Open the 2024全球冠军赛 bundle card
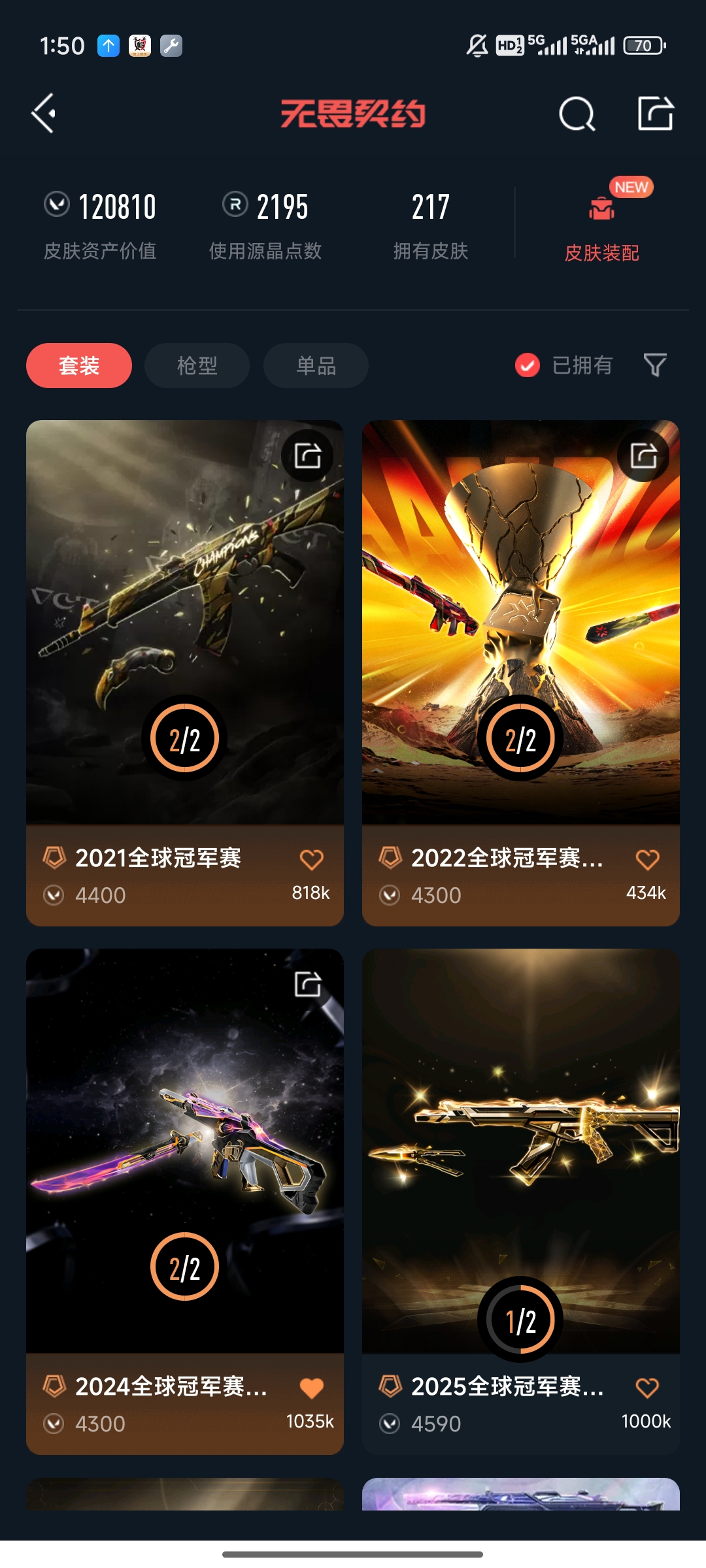 (184, 1150)
